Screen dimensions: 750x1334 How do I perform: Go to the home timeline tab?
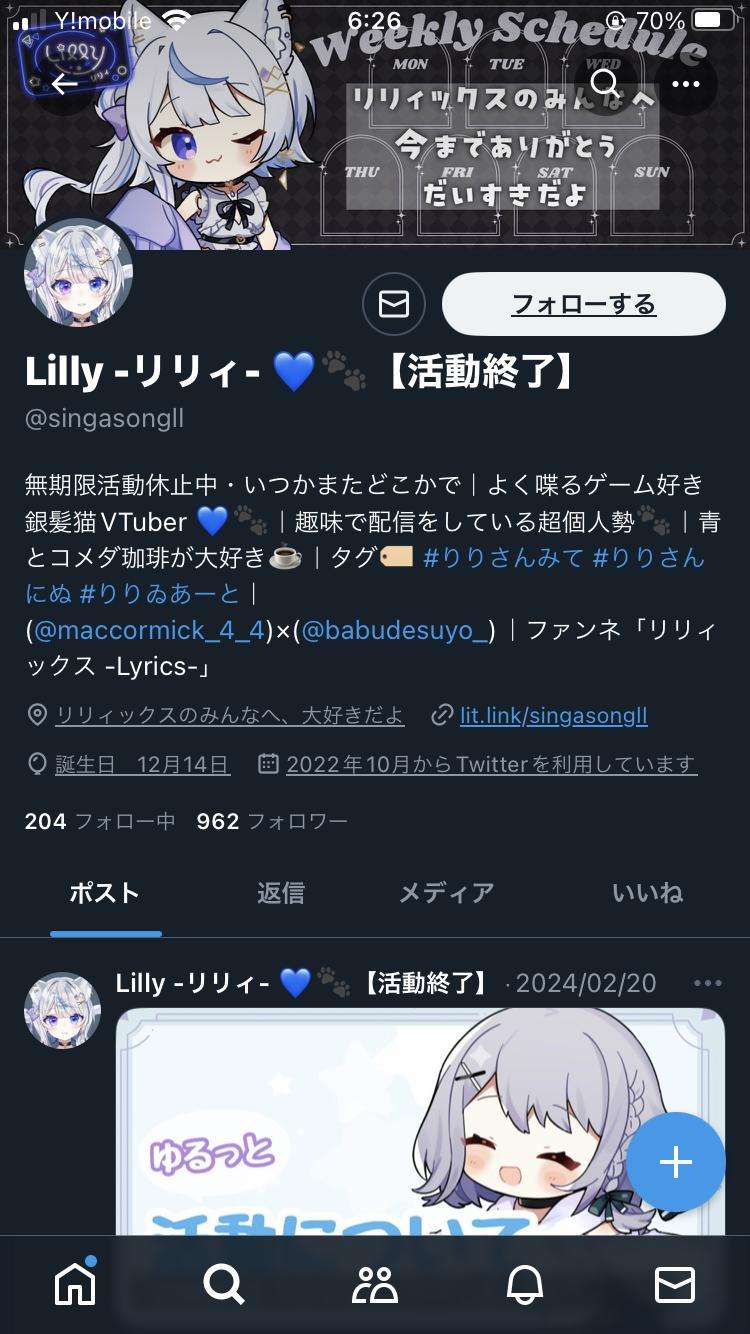pyautogui.click(x=75, y=1284)
